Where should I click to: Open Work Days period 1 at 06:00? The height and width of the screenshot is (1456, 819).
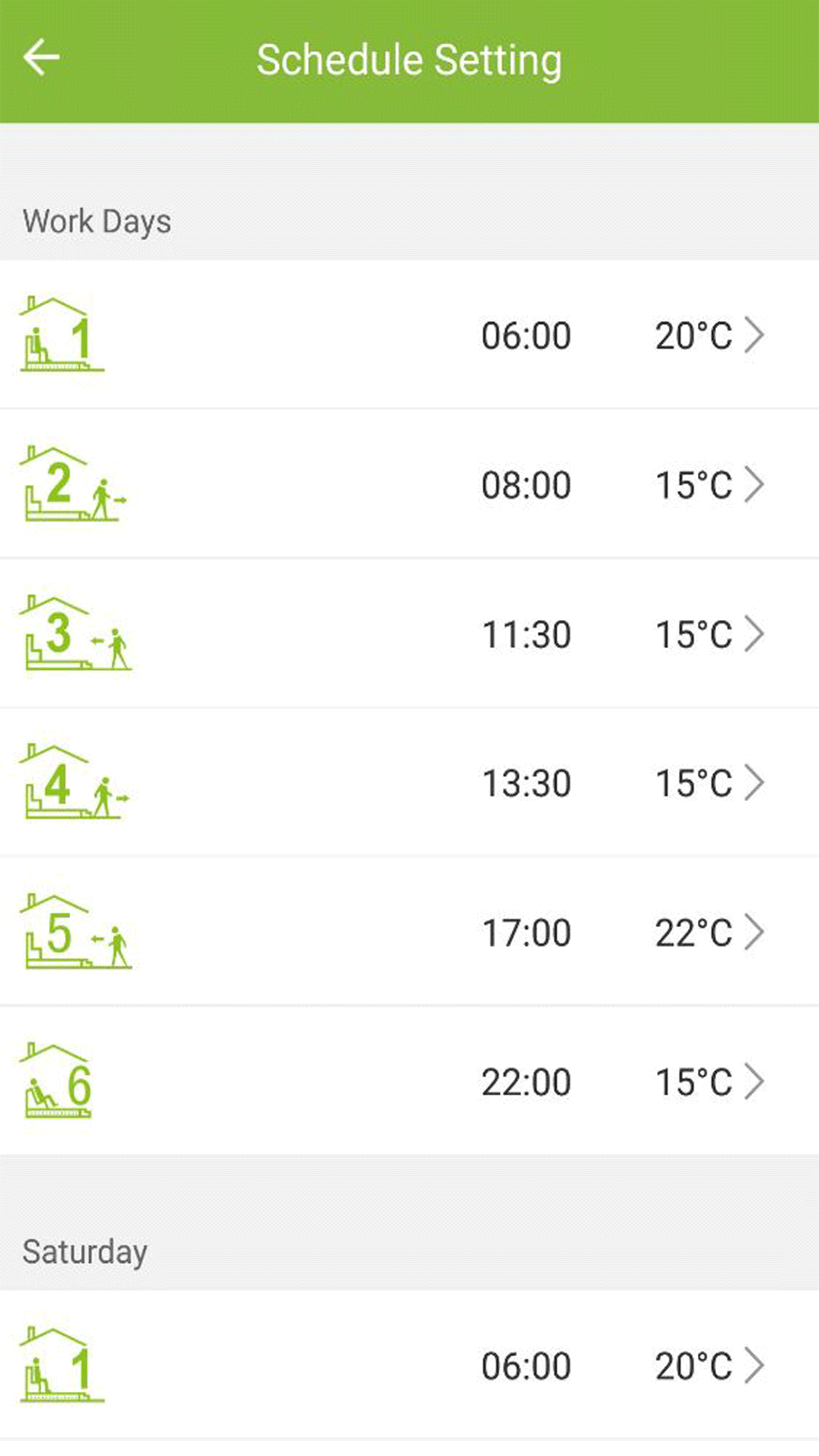tap(409, 334)
